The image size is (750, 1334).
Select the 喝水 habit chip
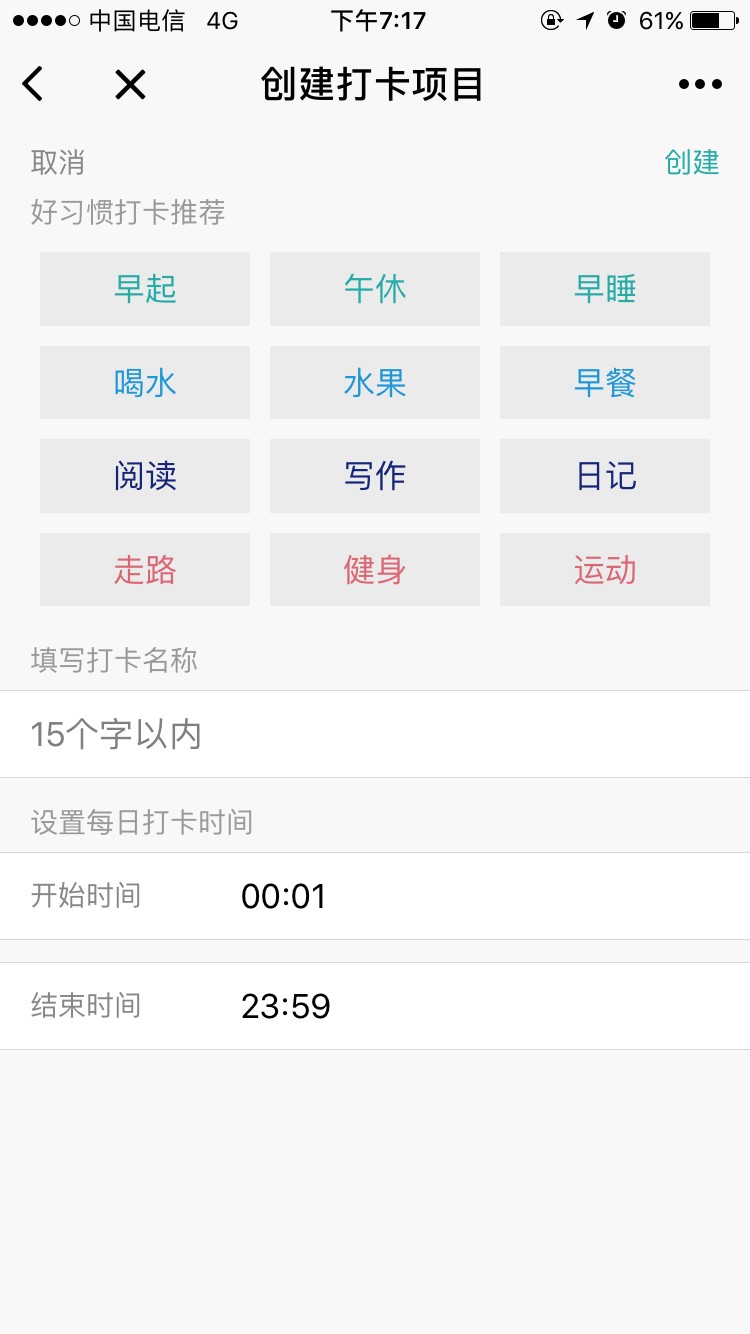tap(145, 383)
